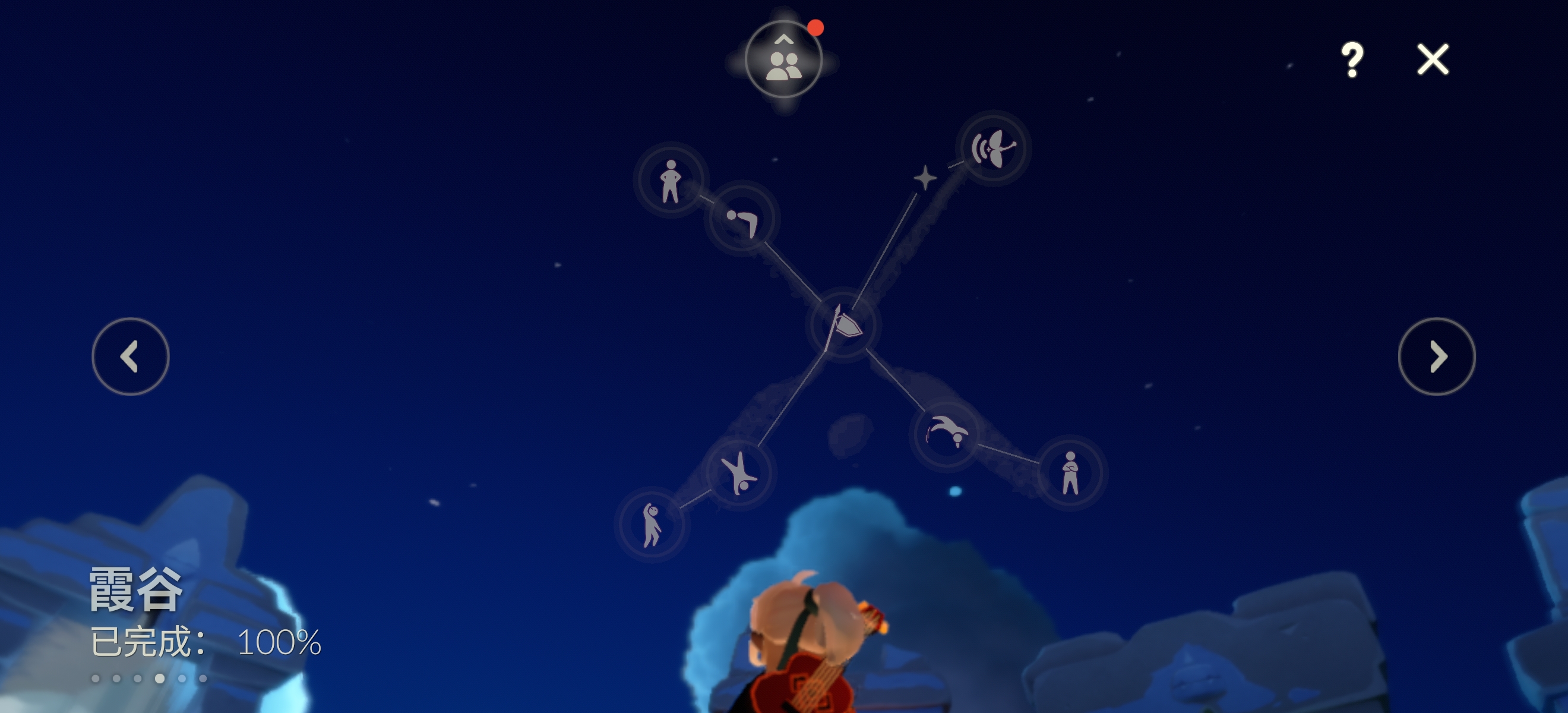Viewport: 1568px width, 713px height.
Task: Select the bowing emote spirit node
Action: (x=742, y=219)
